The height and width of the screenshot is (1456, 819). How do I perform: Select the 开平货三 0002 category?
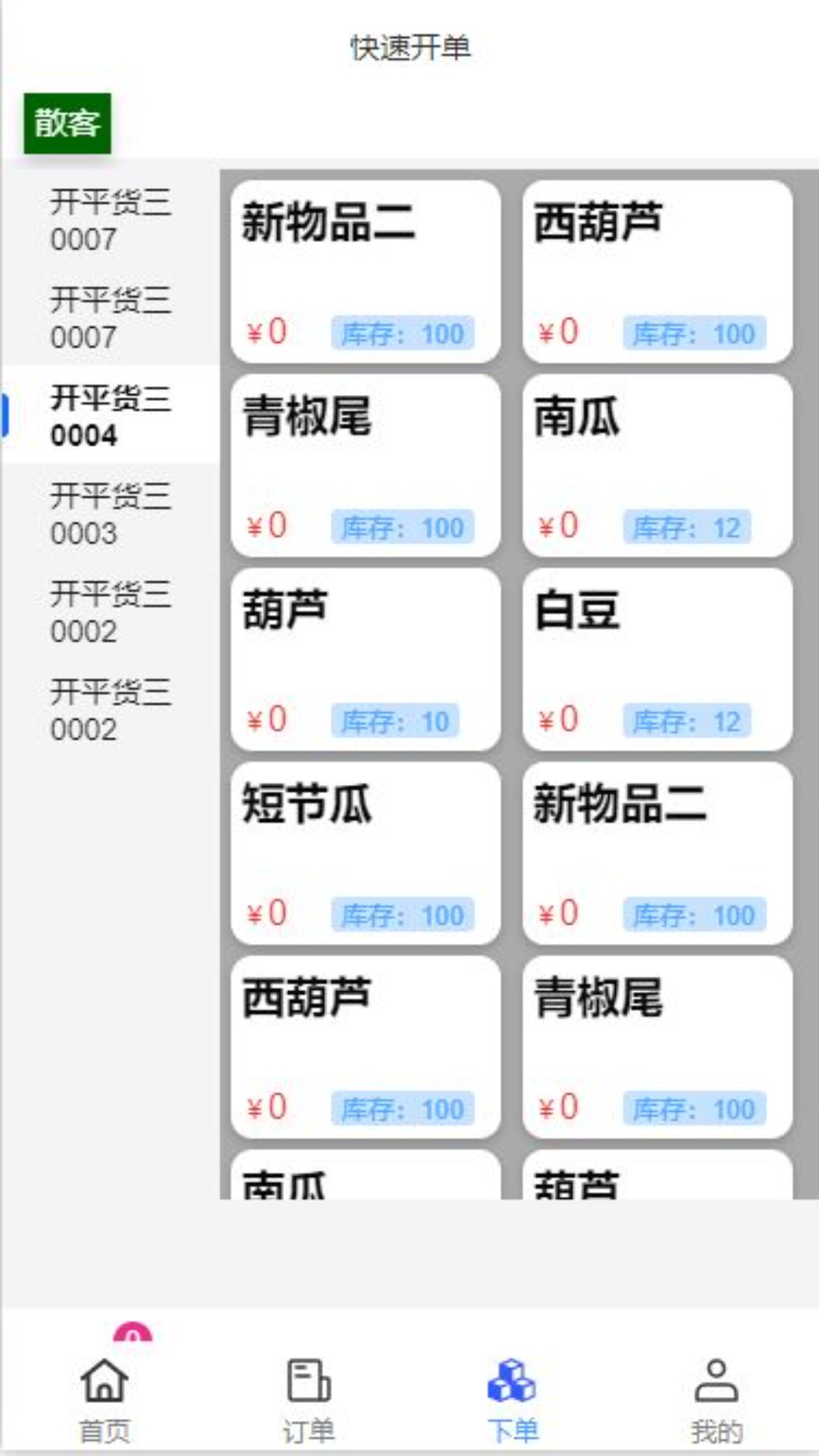(x=110, y=610)
